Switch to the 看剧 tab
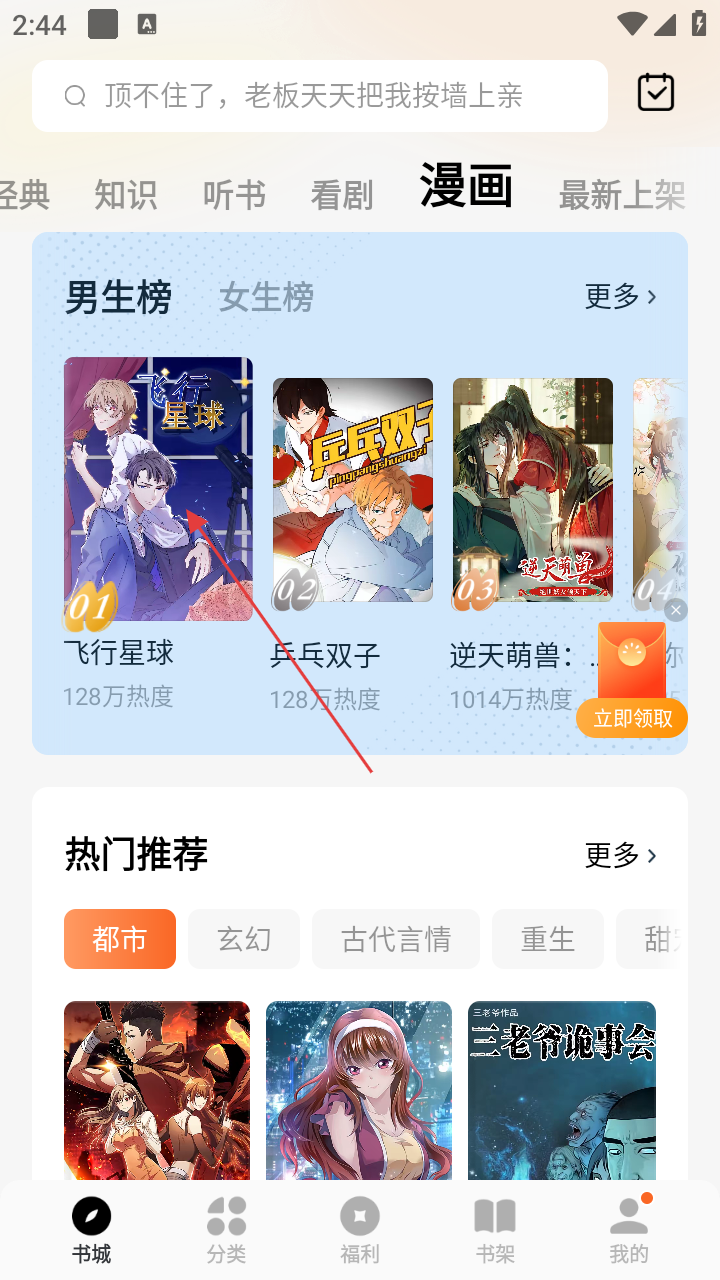This screenshot has width=720, height=1280. pyautogui.click(x=342, y=194)
